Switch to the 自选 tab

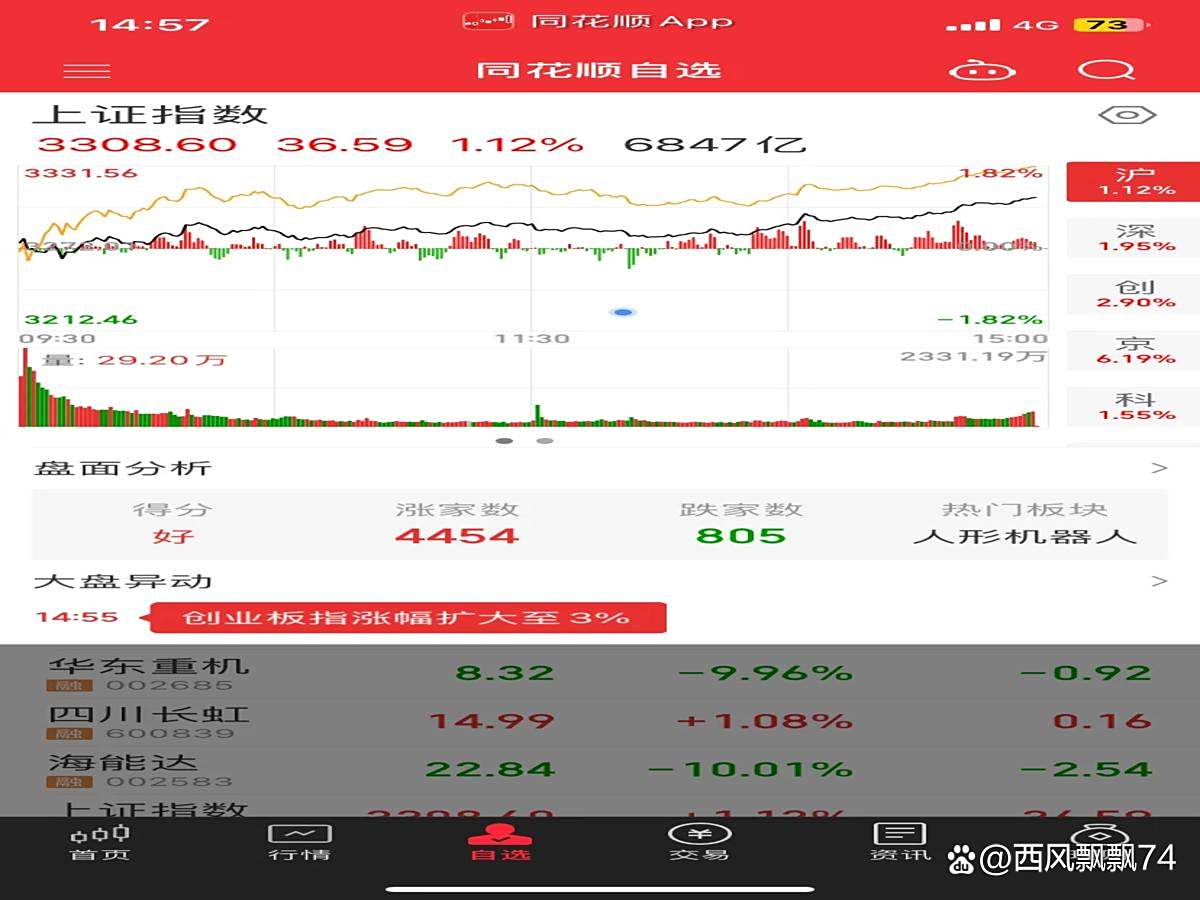pos(499,843)
